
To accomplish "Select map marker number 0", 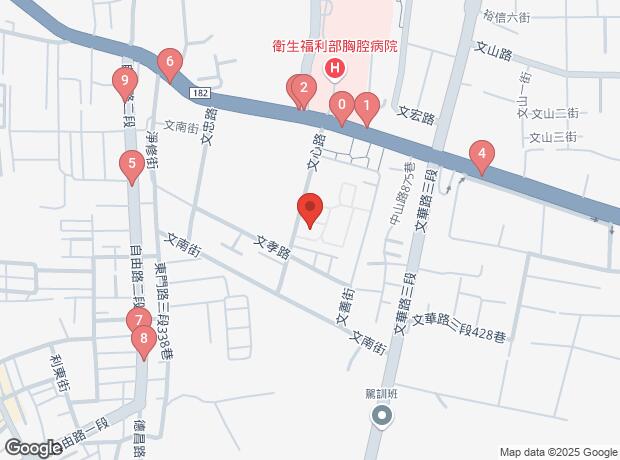I will (342, 104).
